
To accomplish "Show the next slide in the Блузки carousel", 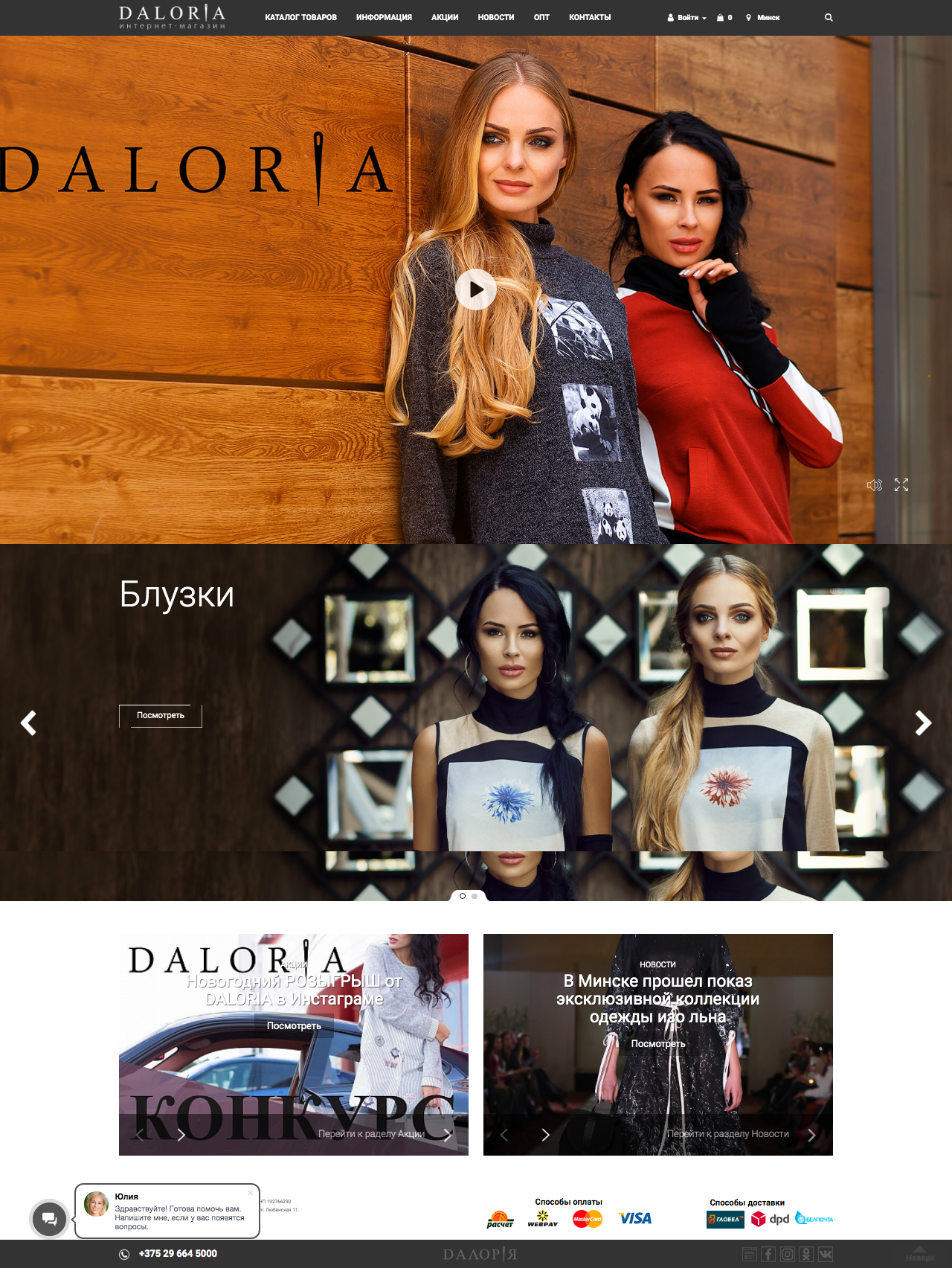I will tap(923, 723).
